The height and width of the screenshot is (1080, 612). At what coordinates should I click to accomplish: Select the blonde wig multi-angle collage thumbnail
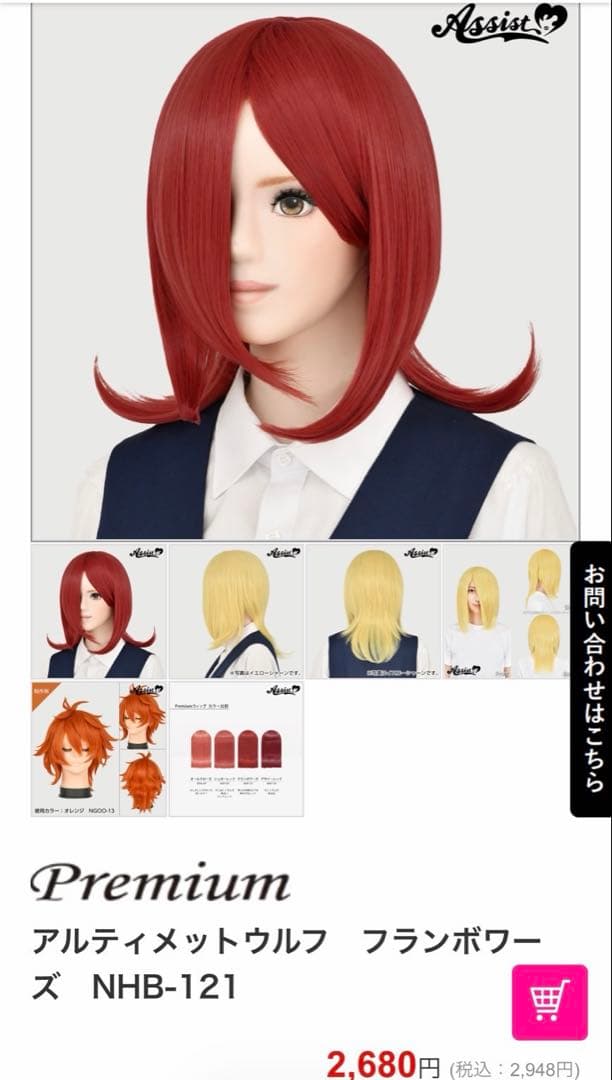[509, 611]
